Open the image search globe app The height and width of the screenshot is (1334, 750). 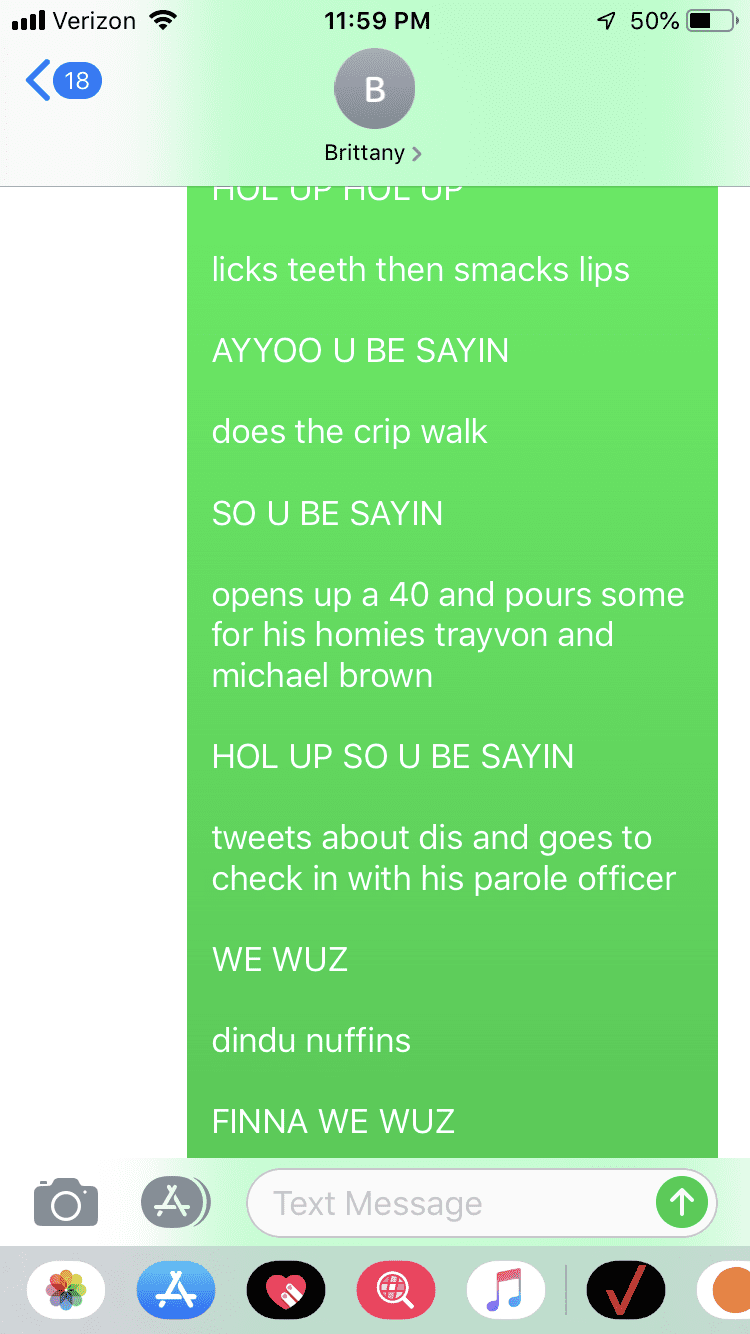[x=396, y=1289]
